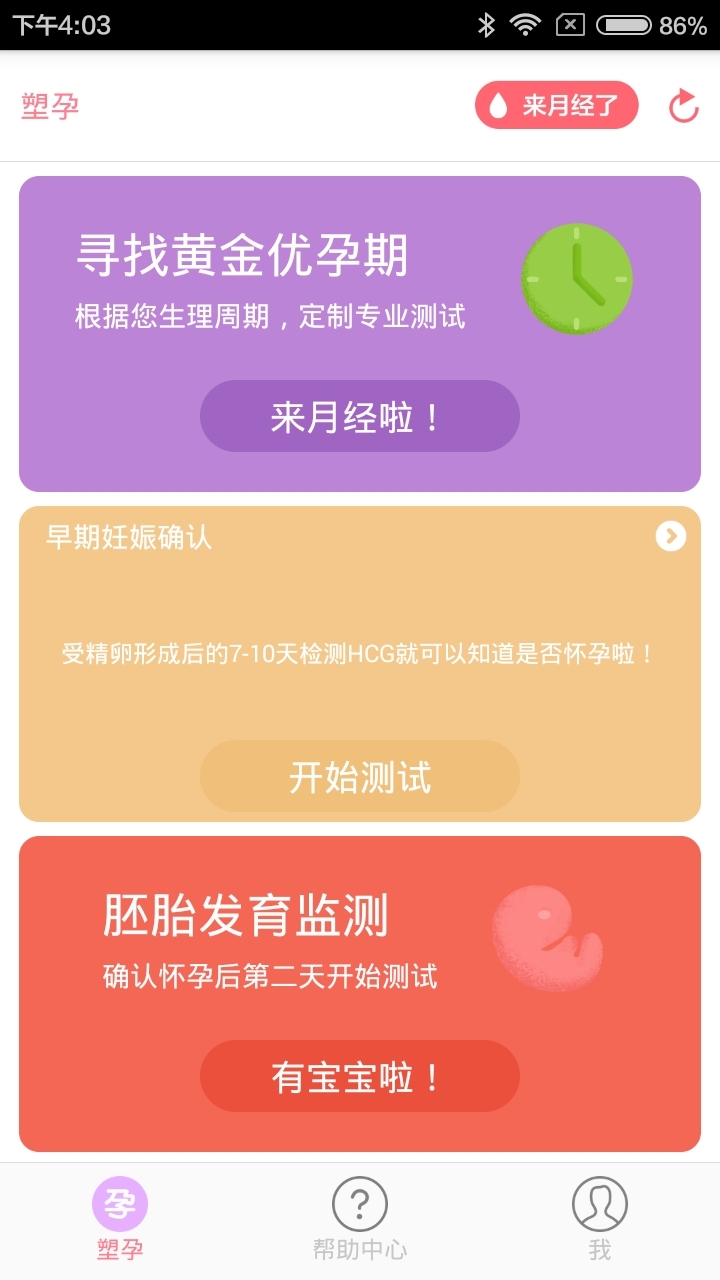This screenshot has height=1280, width=720.
Task: Tap the 来月经啦！ button
Action: click(x=359, y=415)
